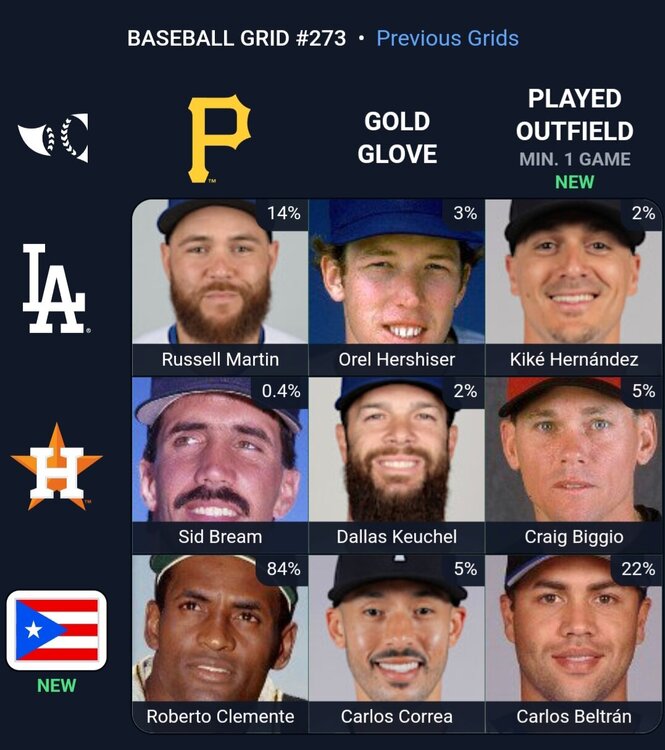The width and height of the screenshot is (665, 750).
Task: Open the Sid Bream grid cell
Action: pos(220,464)
